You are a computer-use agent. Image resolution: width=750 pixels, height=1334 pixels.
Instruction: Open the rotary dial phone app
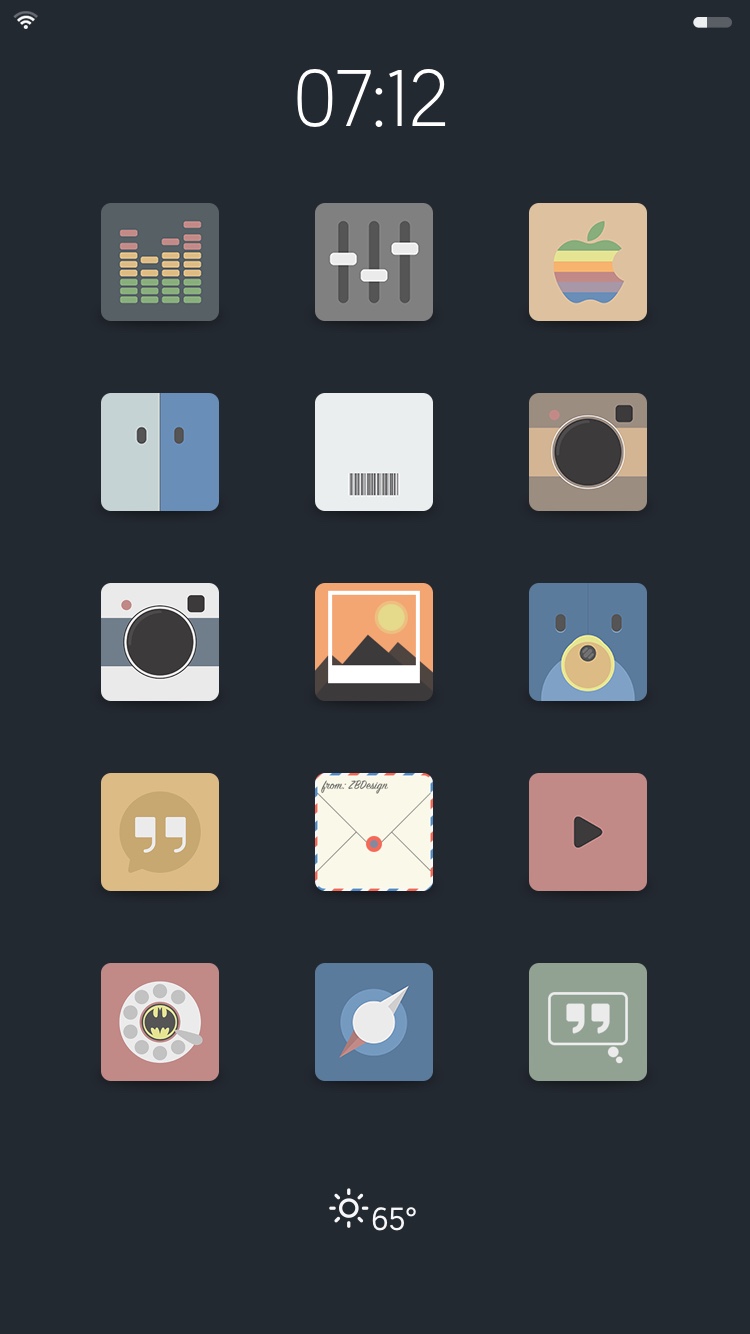(160, 1022)
